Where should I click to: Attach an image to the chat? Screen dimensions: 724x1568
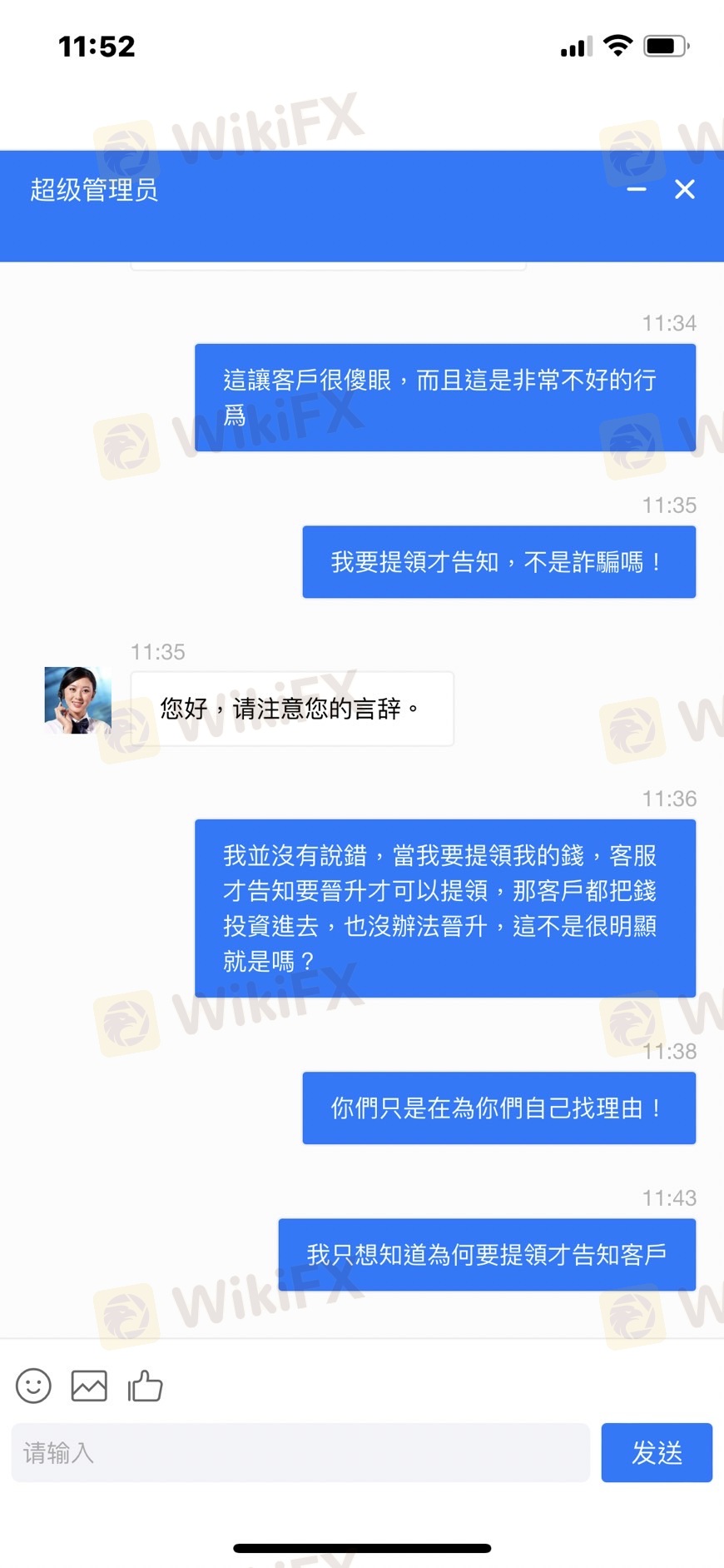point(89,1386)
